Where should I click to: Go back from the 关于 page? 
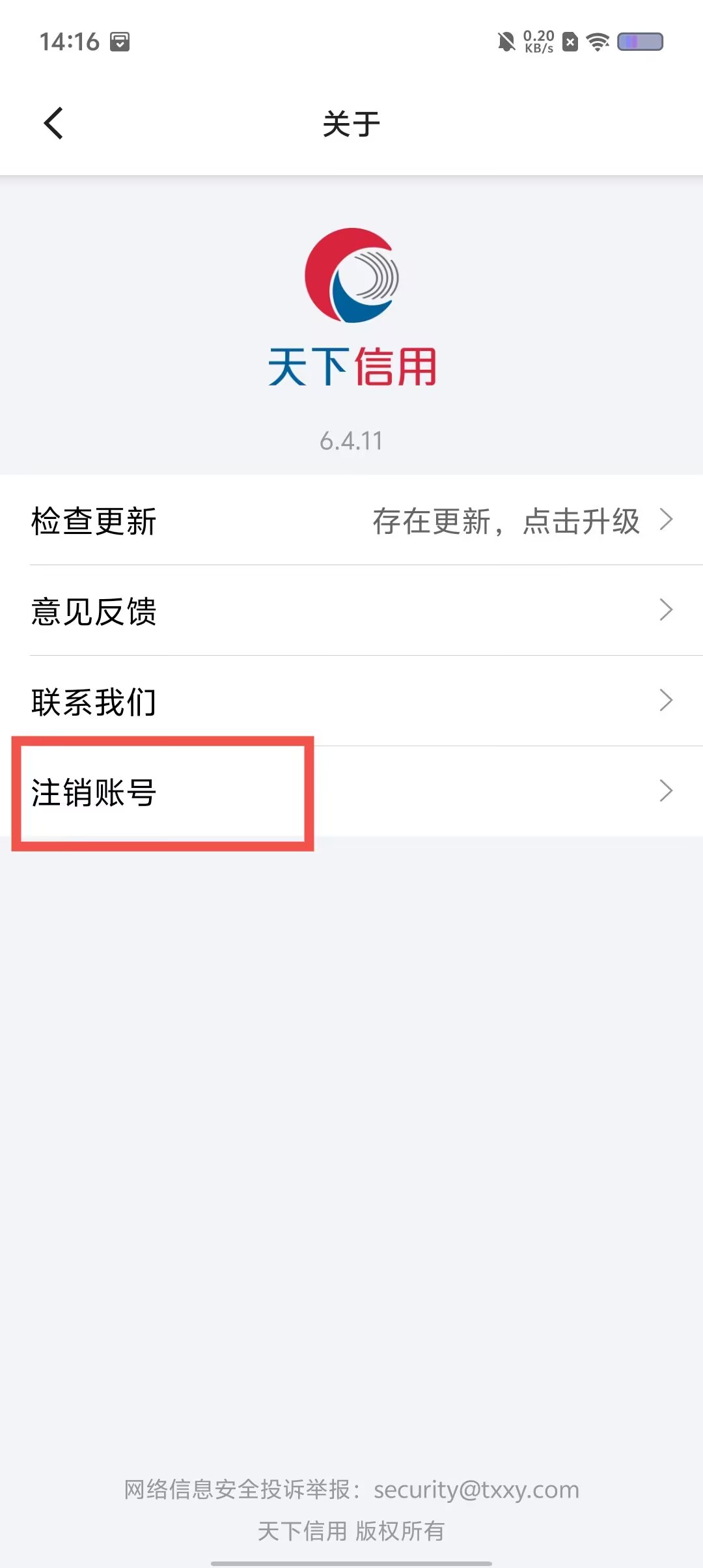point(53,124)
